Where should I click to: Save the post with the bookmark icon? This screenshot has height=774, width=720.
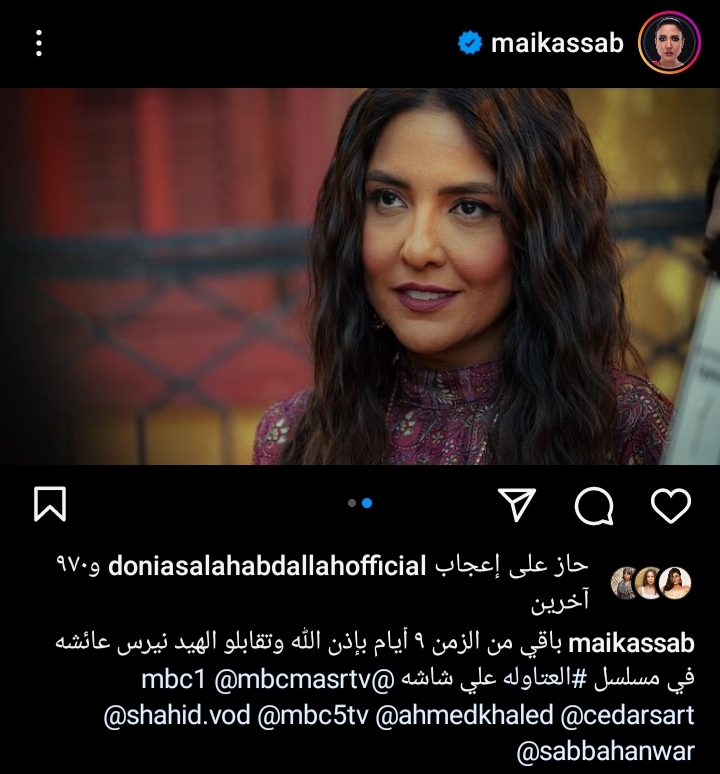pos(49,504)
